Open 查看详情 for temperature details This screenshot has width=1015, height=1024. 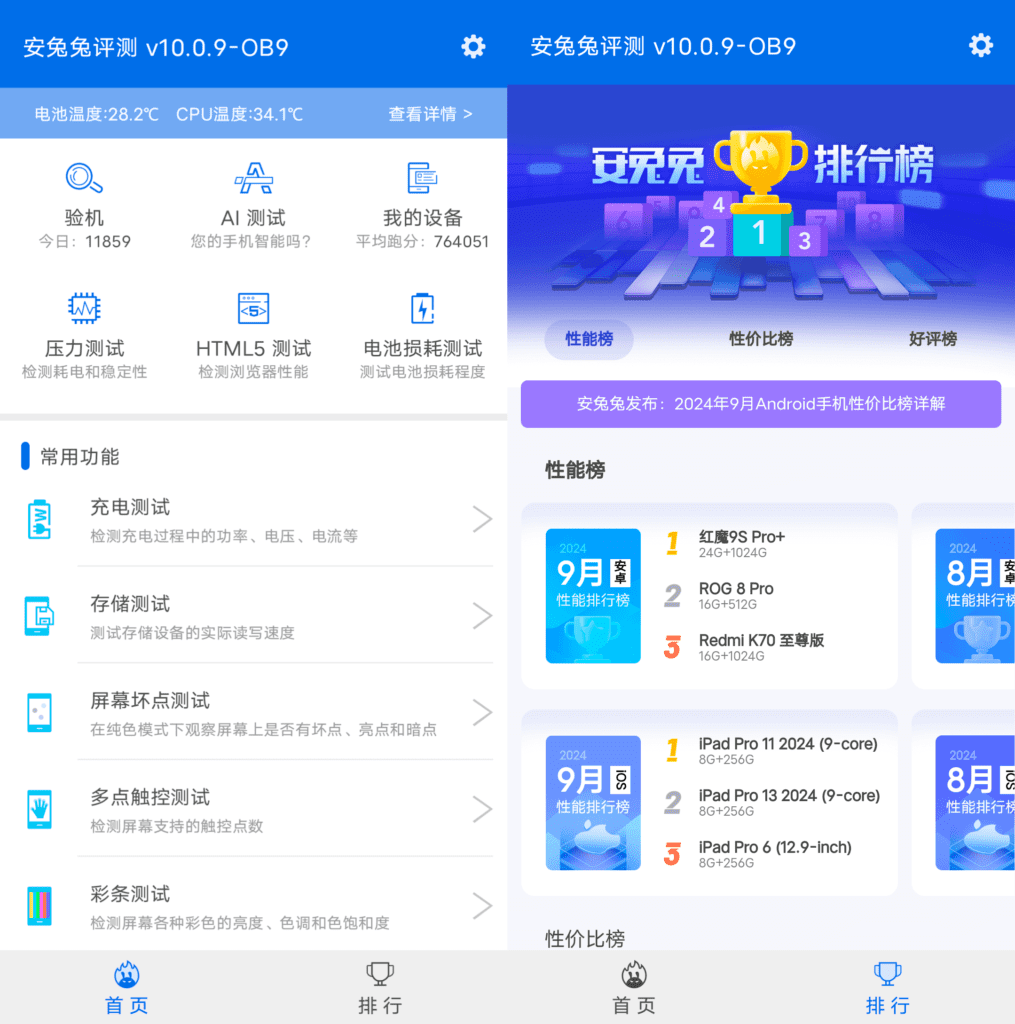[x=430, y=114]
